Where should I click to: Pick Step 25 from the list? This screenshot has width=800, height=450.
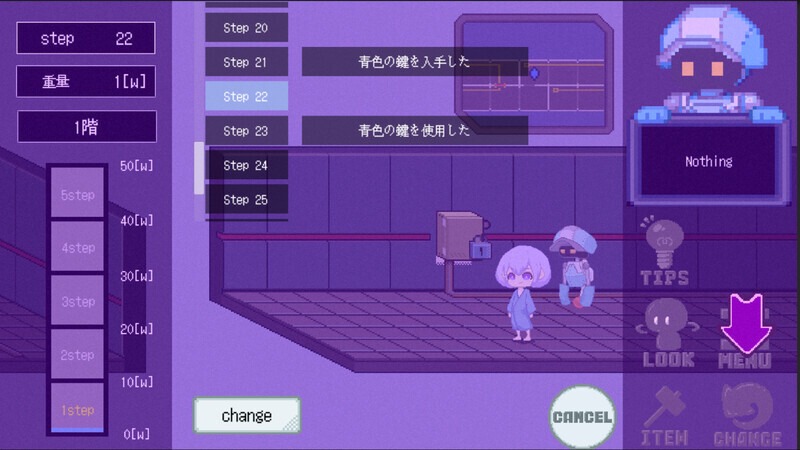click(246, 199)
